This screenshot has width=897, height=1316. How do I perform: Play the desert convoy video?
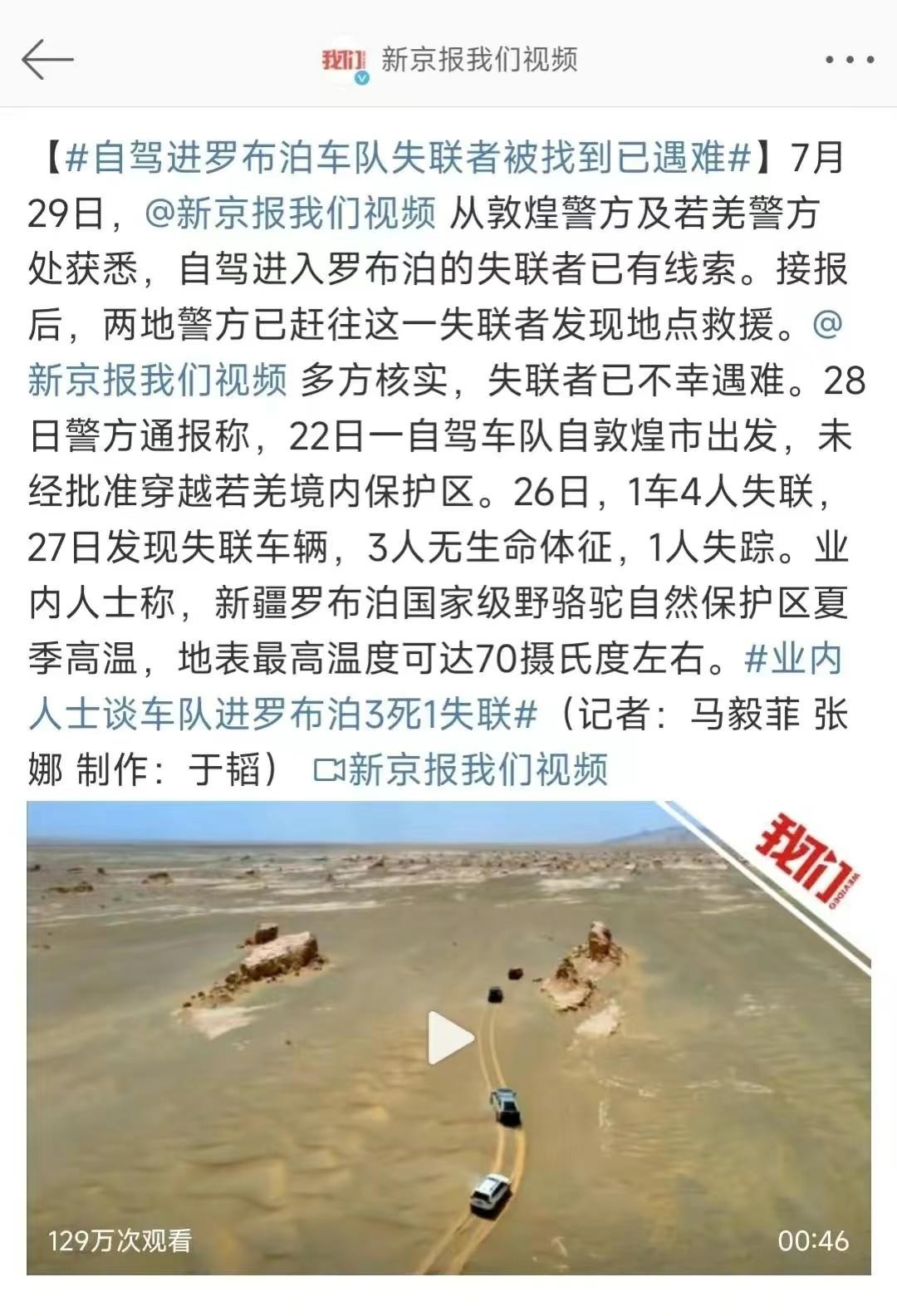[x=449, y=1038]
